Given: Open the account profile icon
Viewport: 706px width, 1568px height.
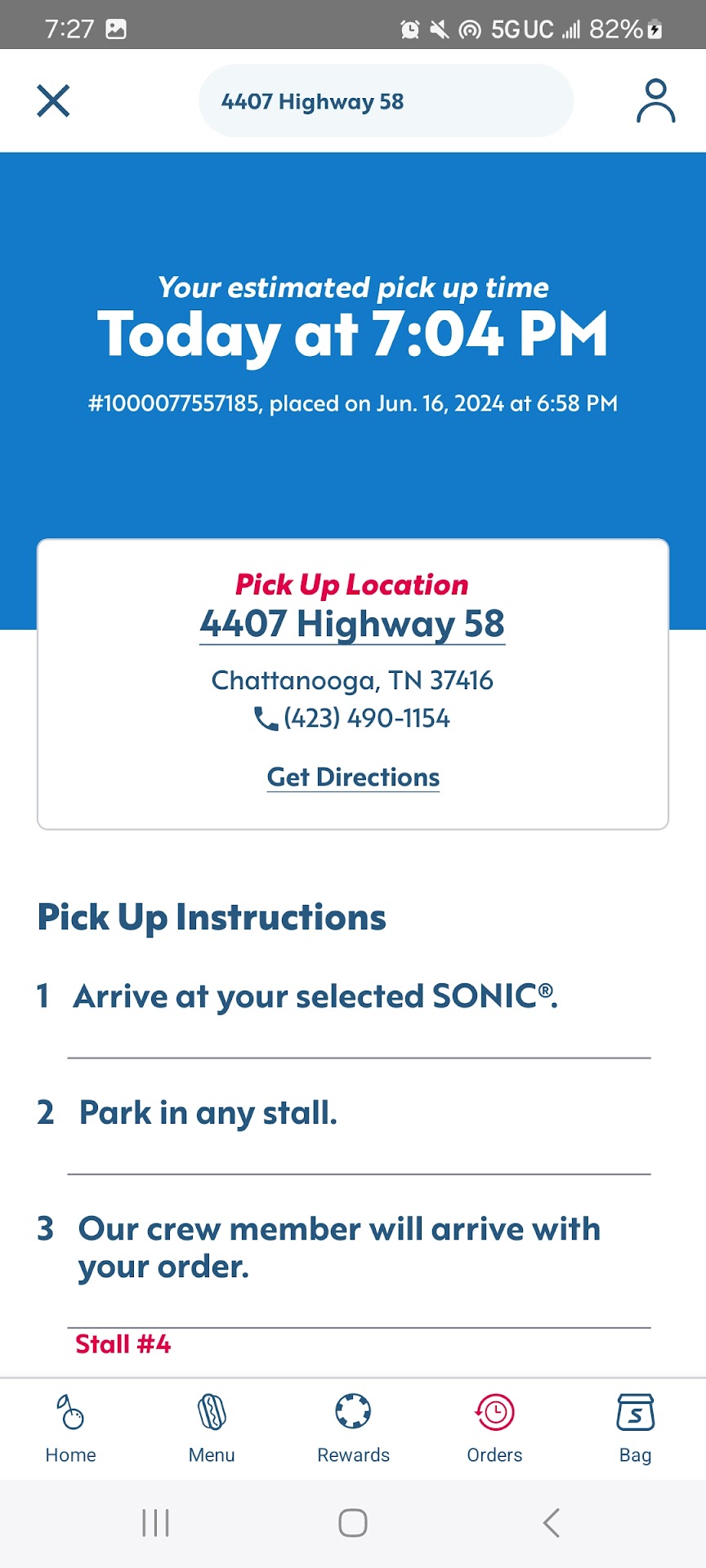Looking at the screenshot, I should click(655, 101).
